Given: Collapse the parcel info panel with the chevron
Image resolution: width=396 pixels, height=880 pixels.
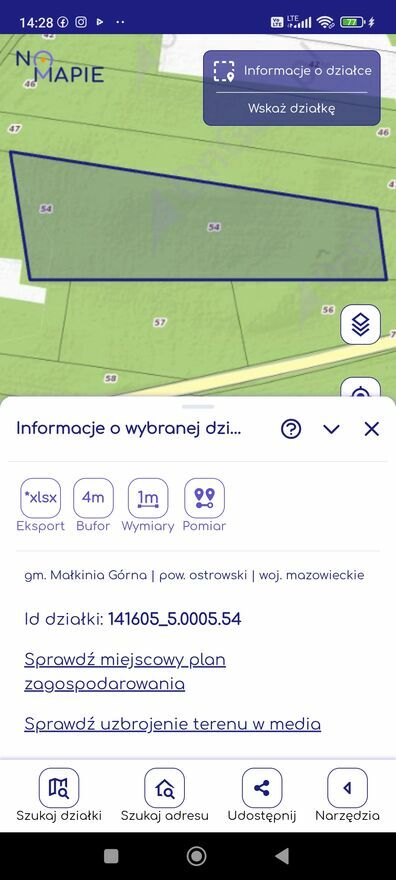Looking at the screenshot, I should point(331,429).
